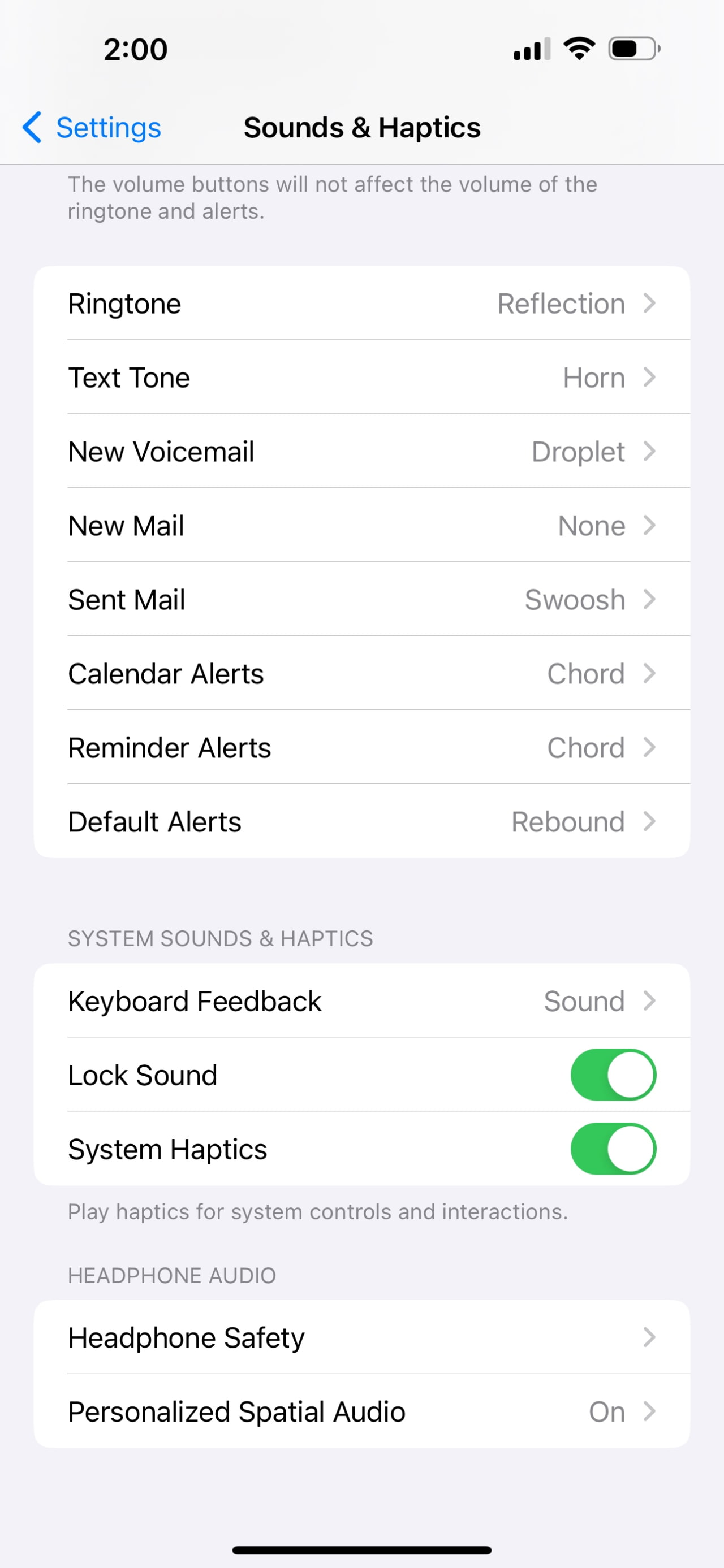Viewport: 724px width, 1568px height.
Task: Change the New Mail alert from None
Action: [x=361, y=525]
